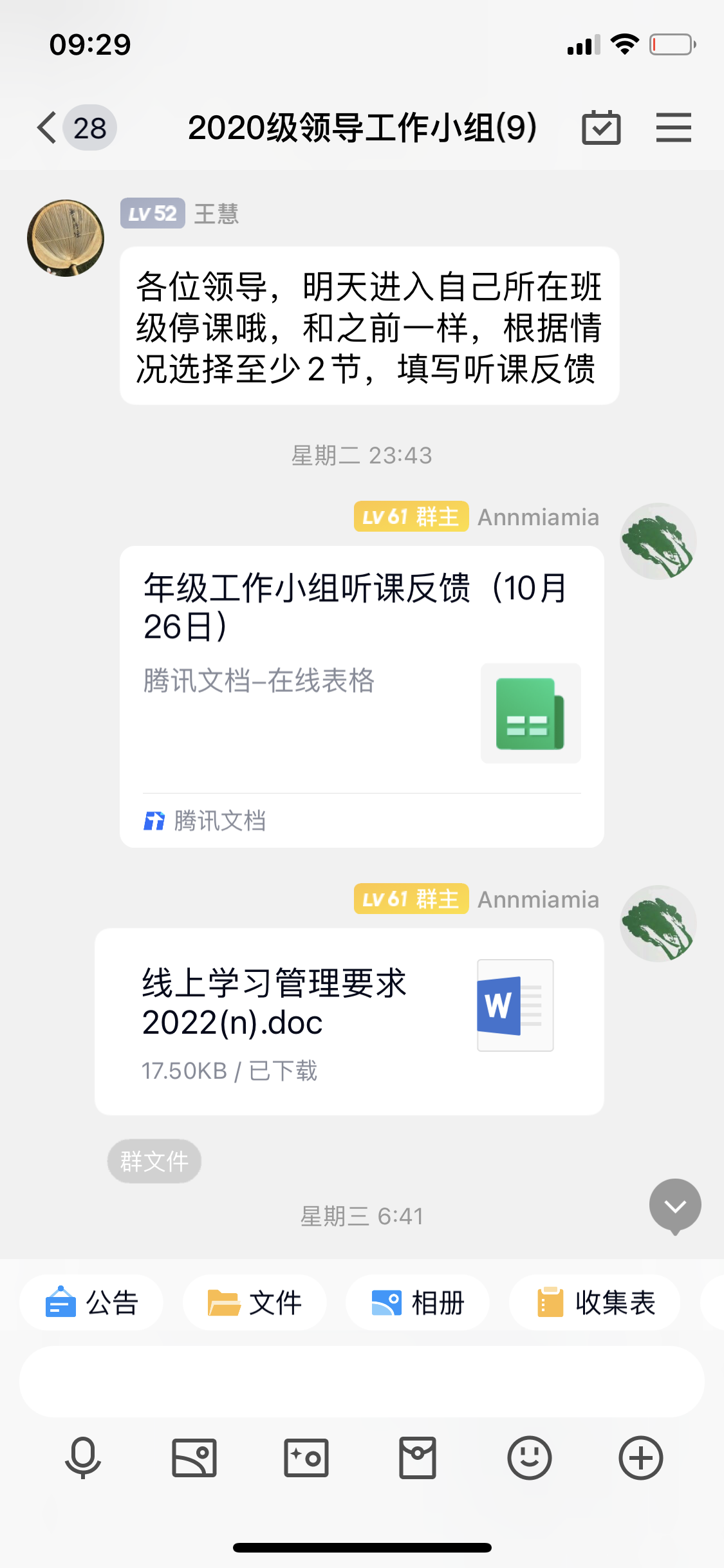Open the emoji picker

click(529, 1458)
